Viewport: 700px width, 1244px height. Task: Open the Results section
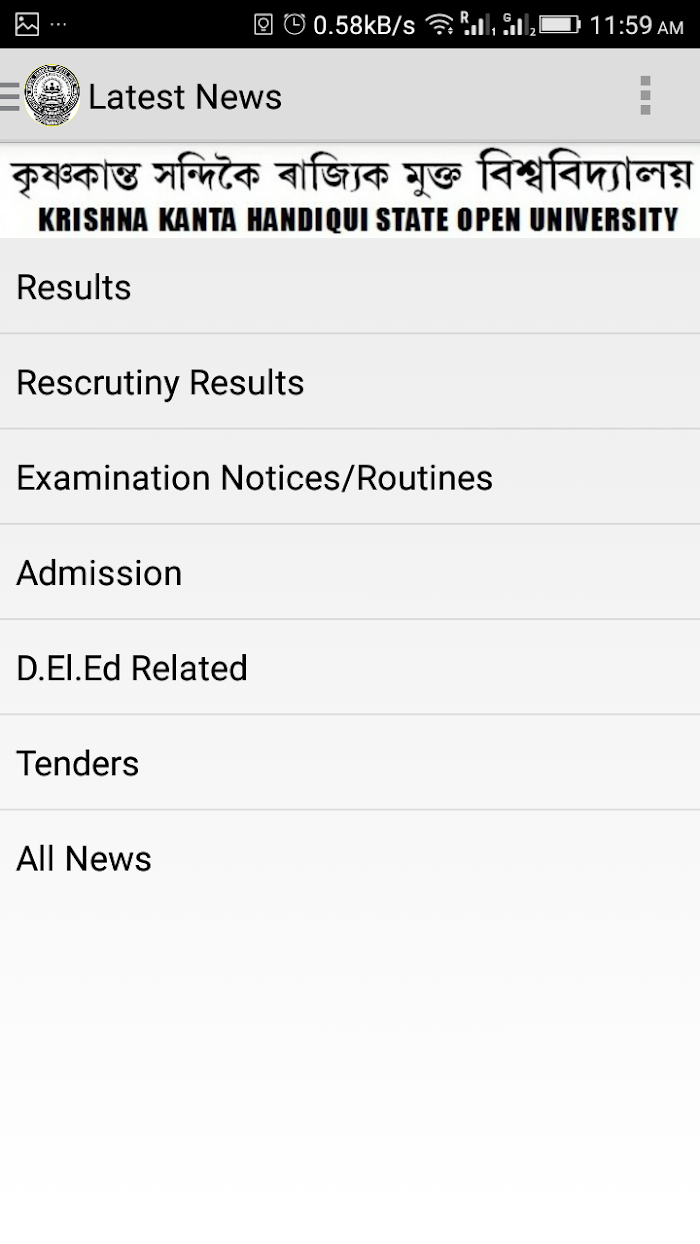coord(350,286)
